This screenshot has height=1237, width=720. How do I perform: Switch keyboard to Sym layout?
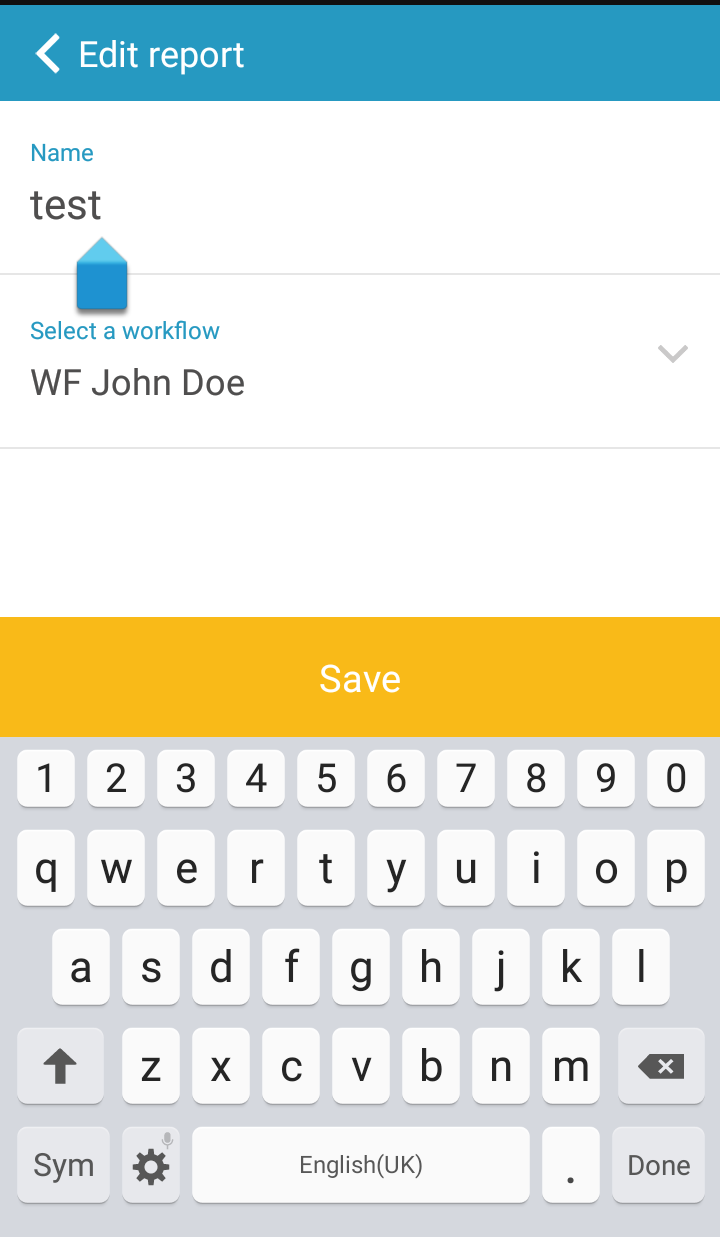click(x=63, y=1164)
